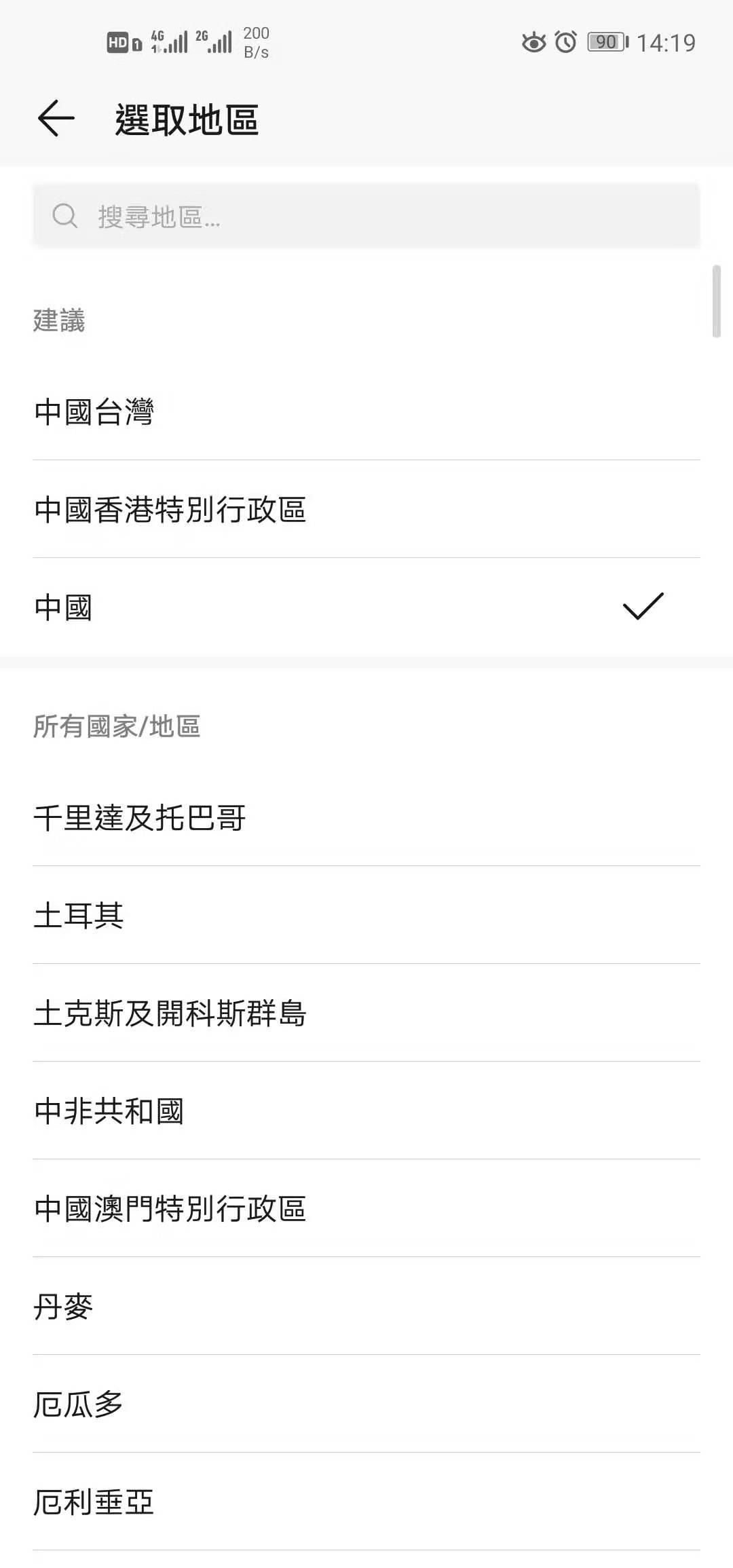The width and height of the screenshot is (733, 1568).
Task: Tap the 搜尋地區 search field
Action: click(366, 217)
